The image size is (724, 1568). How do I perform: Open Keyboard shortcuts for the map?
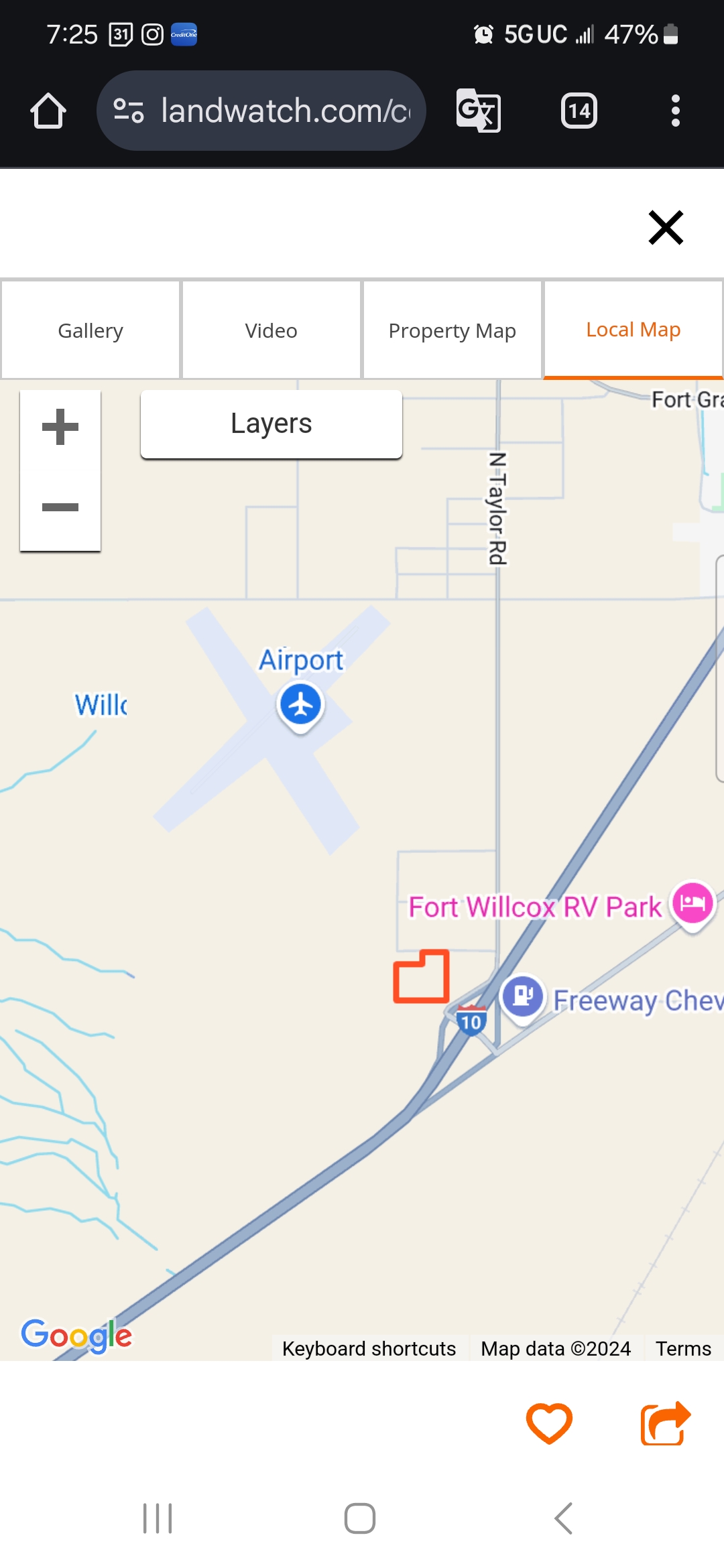pos(369,1348)
